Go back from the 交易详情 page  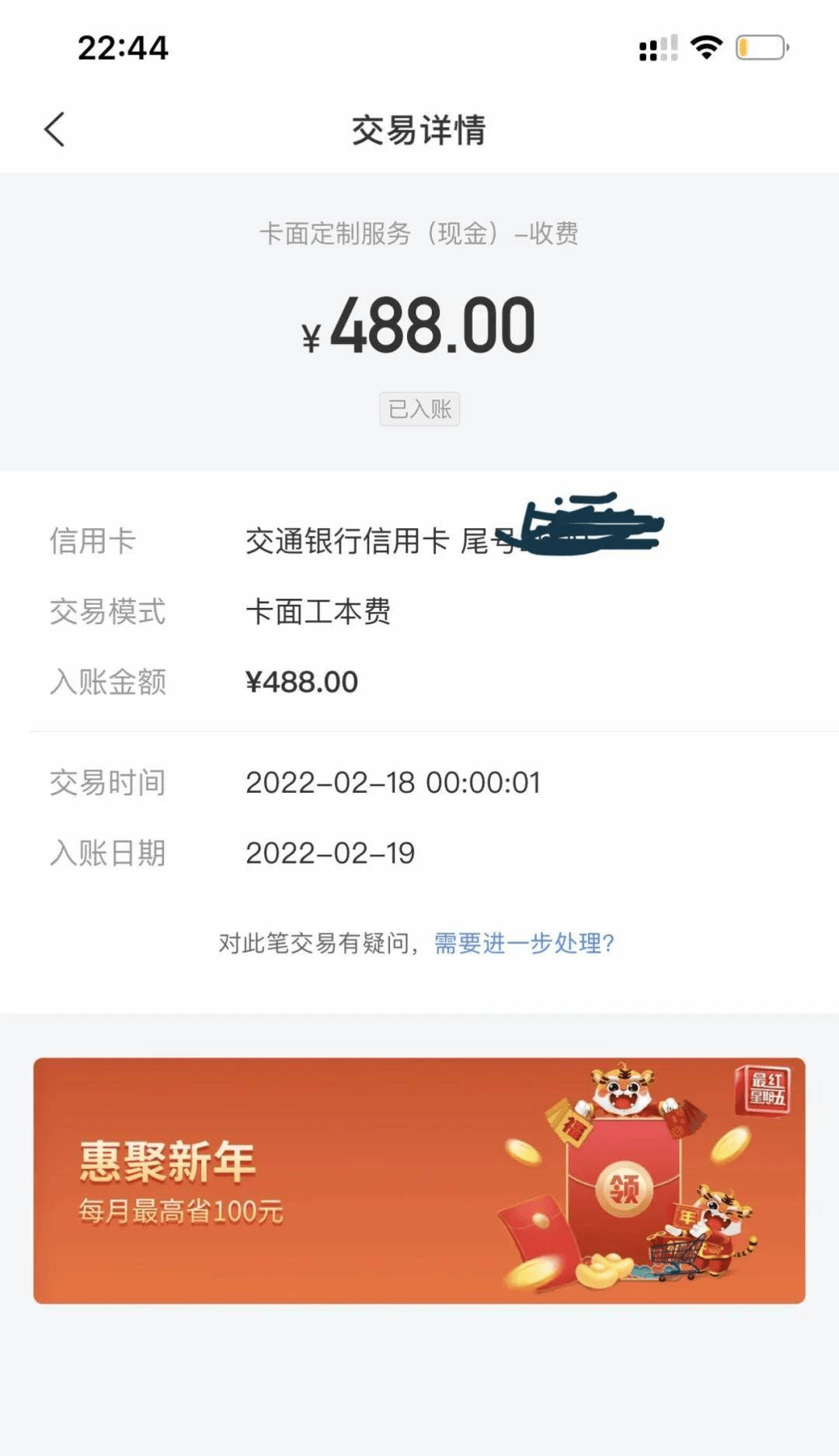[x=54, y=130]
